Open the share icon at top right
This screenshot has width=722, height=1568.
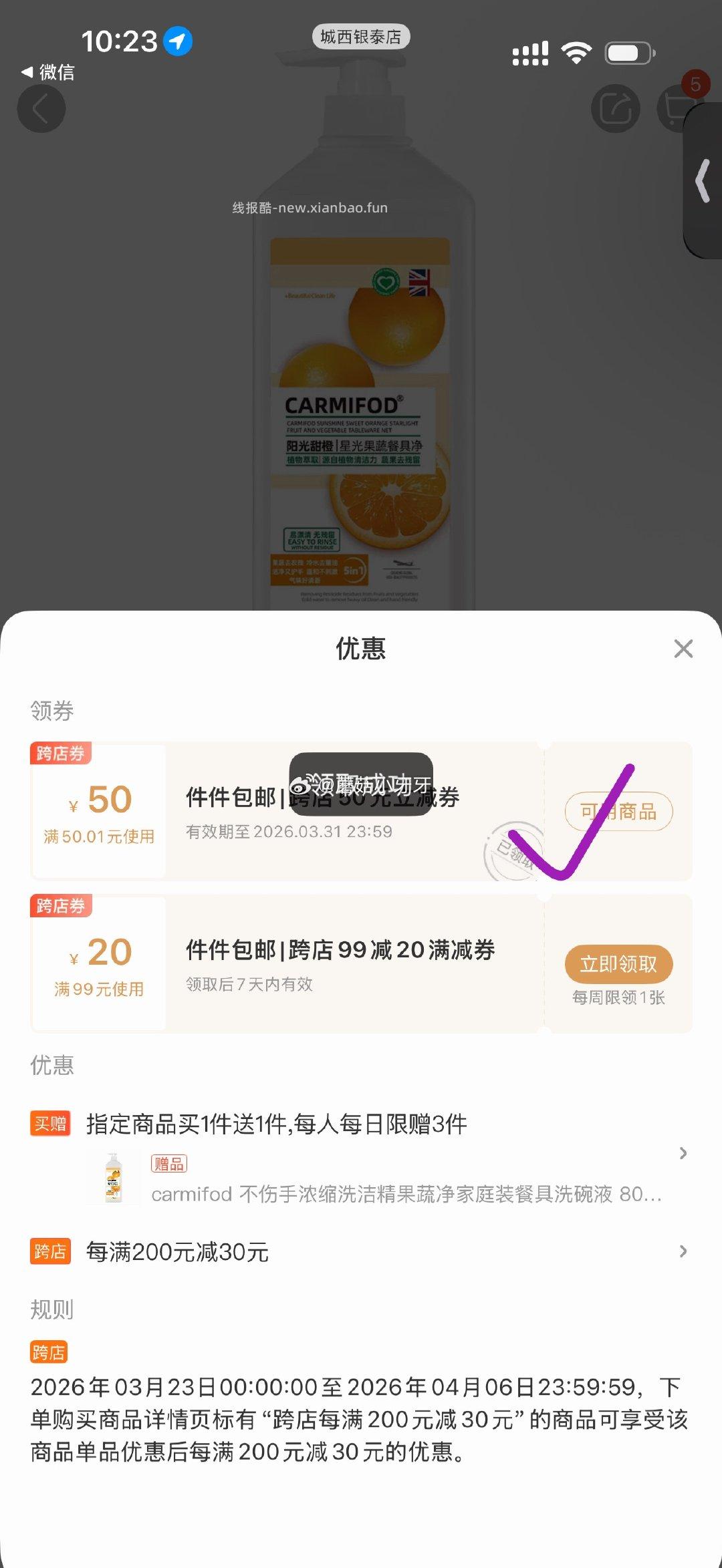[x=614, y=109]
